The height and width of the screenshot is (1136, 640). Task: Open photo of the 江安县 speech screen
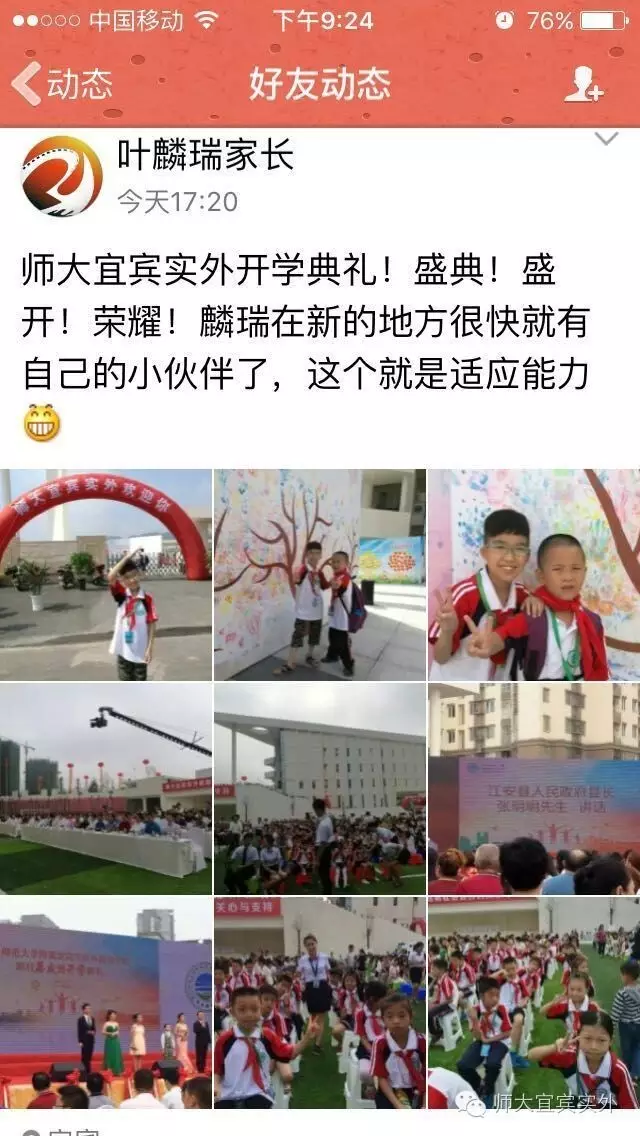pyautogui.click(x=534, y=788)
